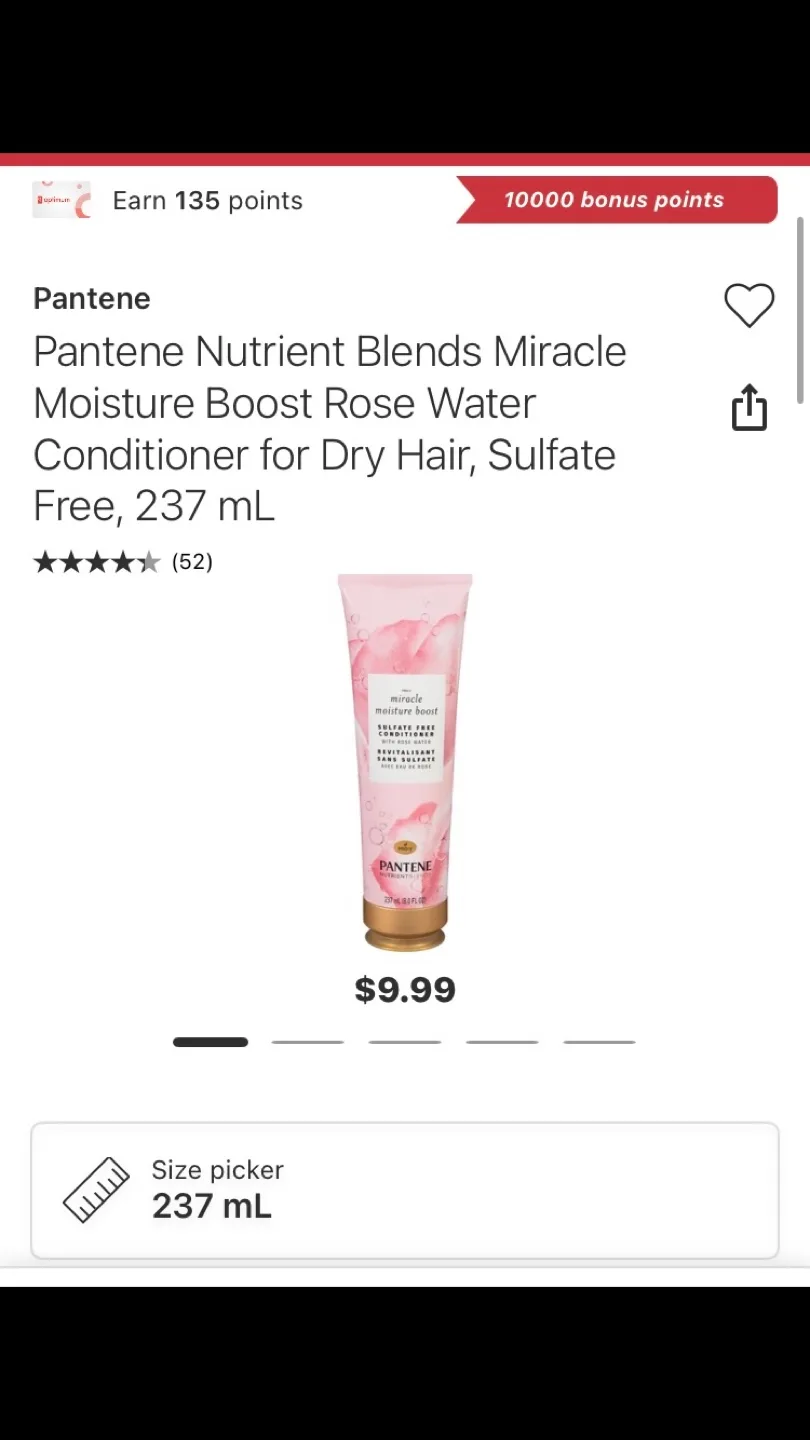810x1440 pixels.
Task: Open the Pantene brand page
Action: point(91,298)
